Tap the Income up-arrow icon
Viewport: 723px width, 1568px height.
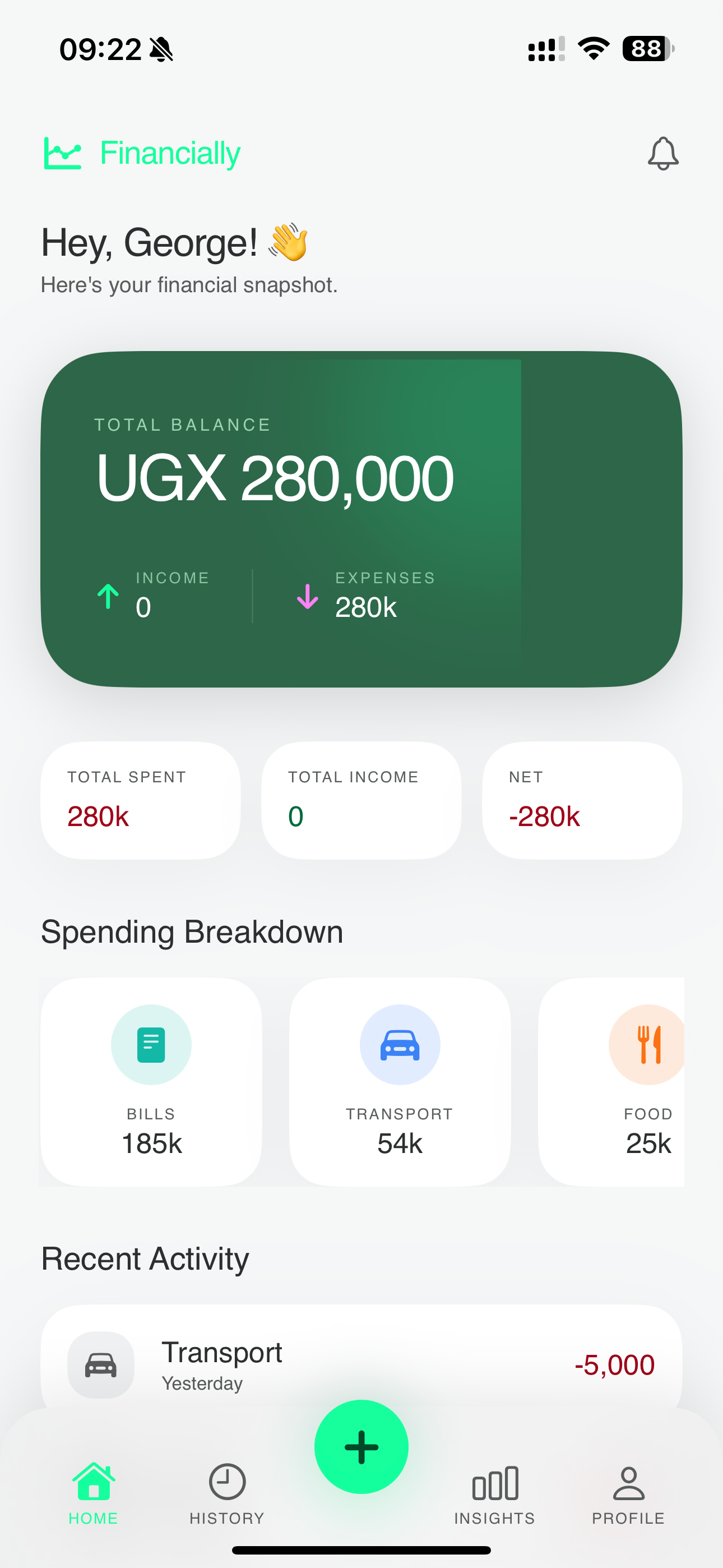107,597
